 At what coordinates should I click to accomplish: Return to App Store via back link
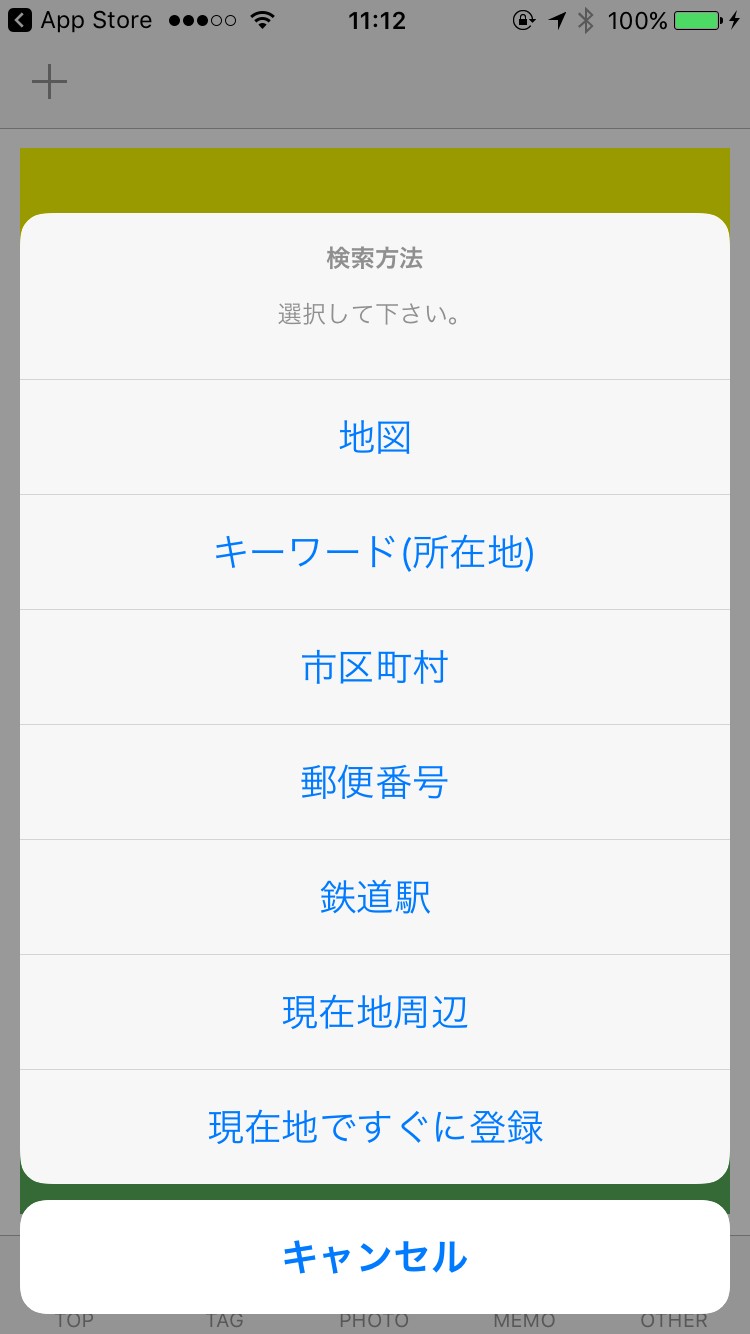pyautogui.click(x=80, y=20)
